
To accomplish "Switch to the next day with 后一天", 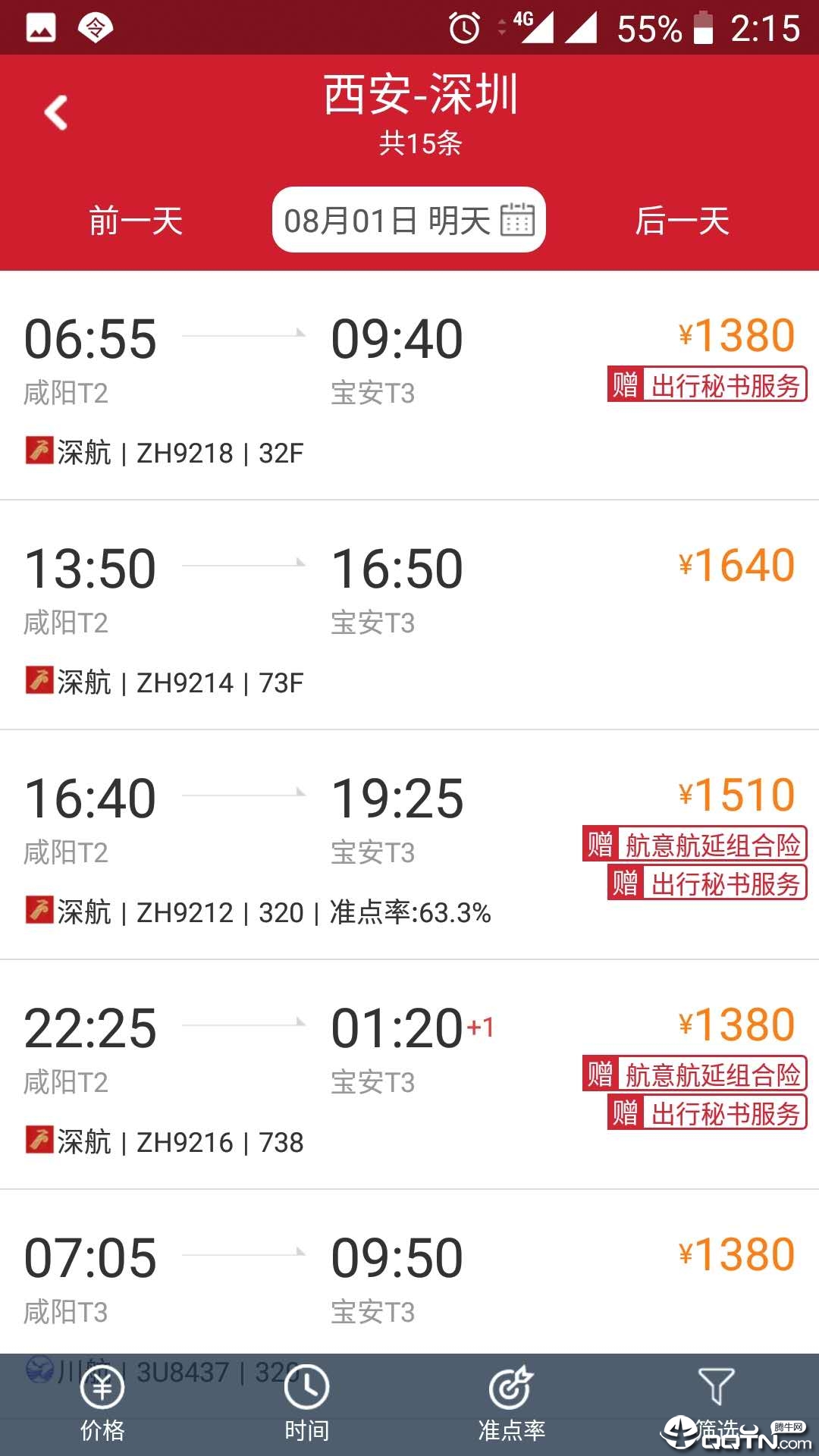I will pyautogui.click(x=682, y=221).
